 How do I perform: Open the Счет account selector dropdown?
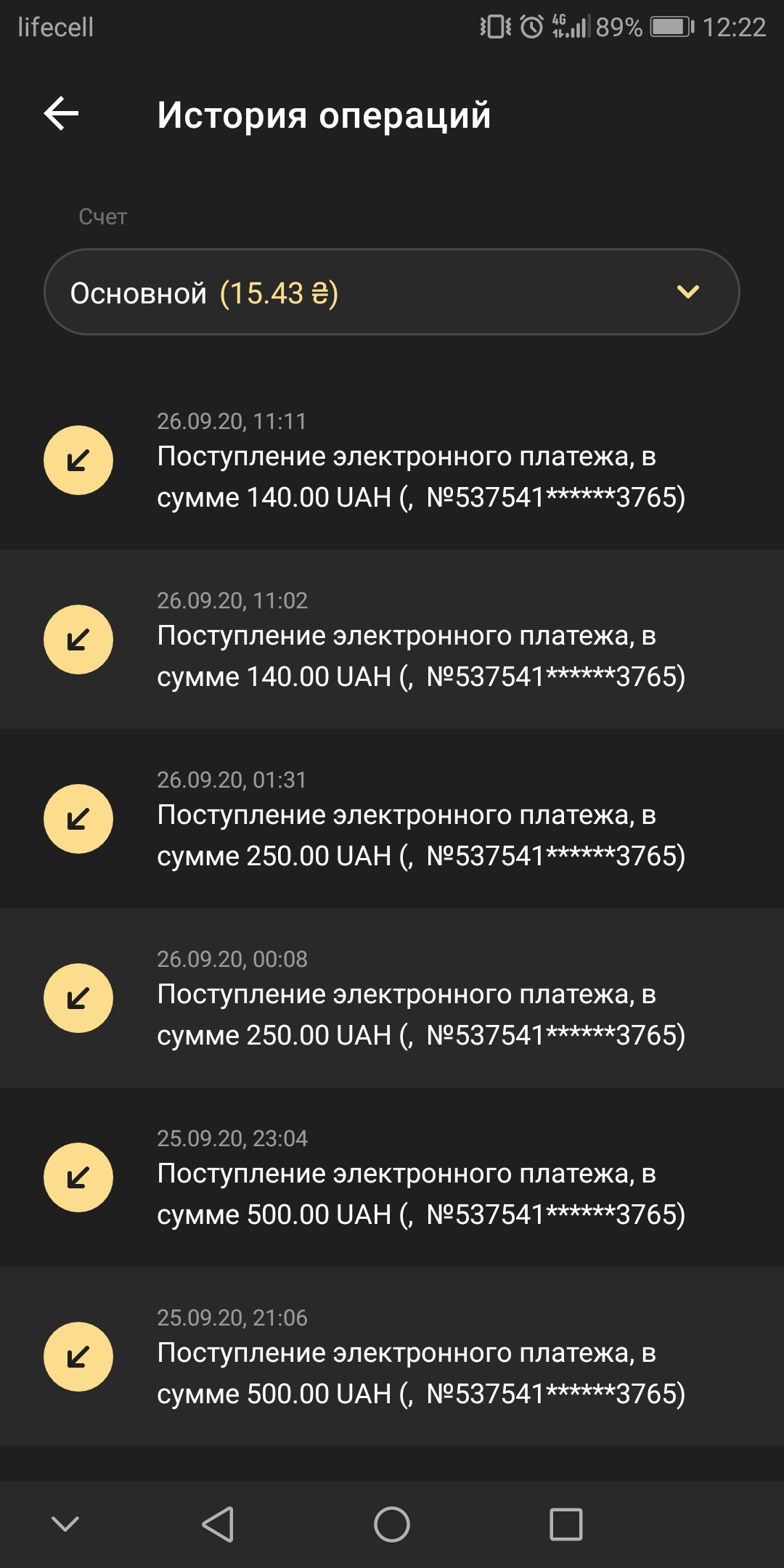(392, 293)
